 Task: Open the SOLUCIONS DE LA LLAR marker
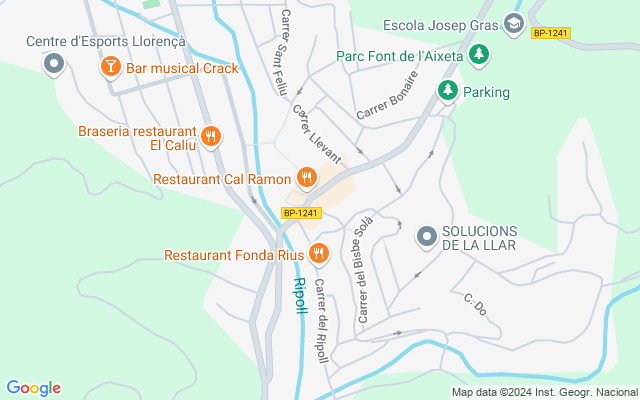(426, 237)
